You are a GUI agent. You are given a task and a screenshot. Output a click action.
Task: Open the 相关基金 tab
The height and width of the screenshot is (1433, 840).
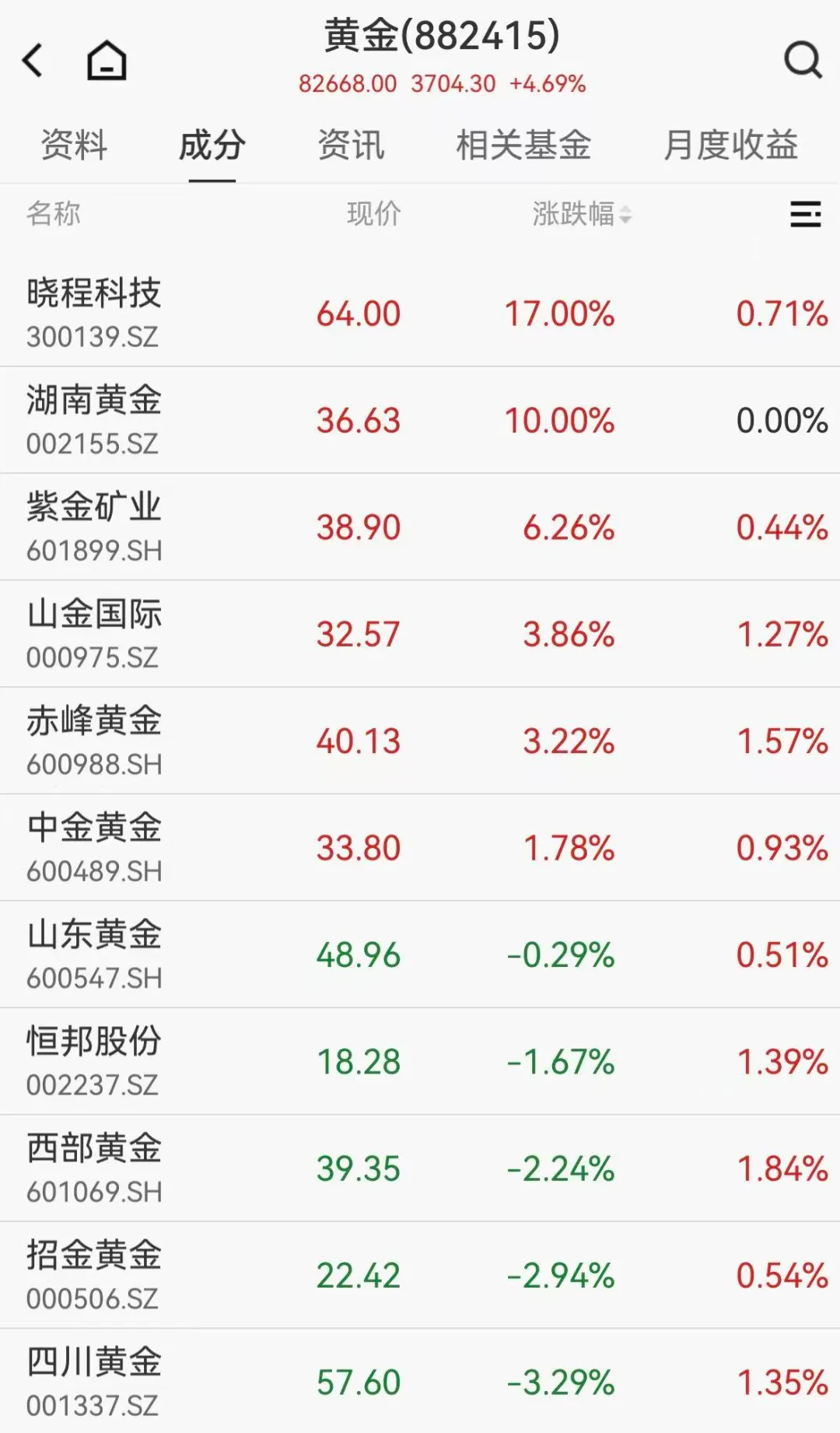point(524,145)
